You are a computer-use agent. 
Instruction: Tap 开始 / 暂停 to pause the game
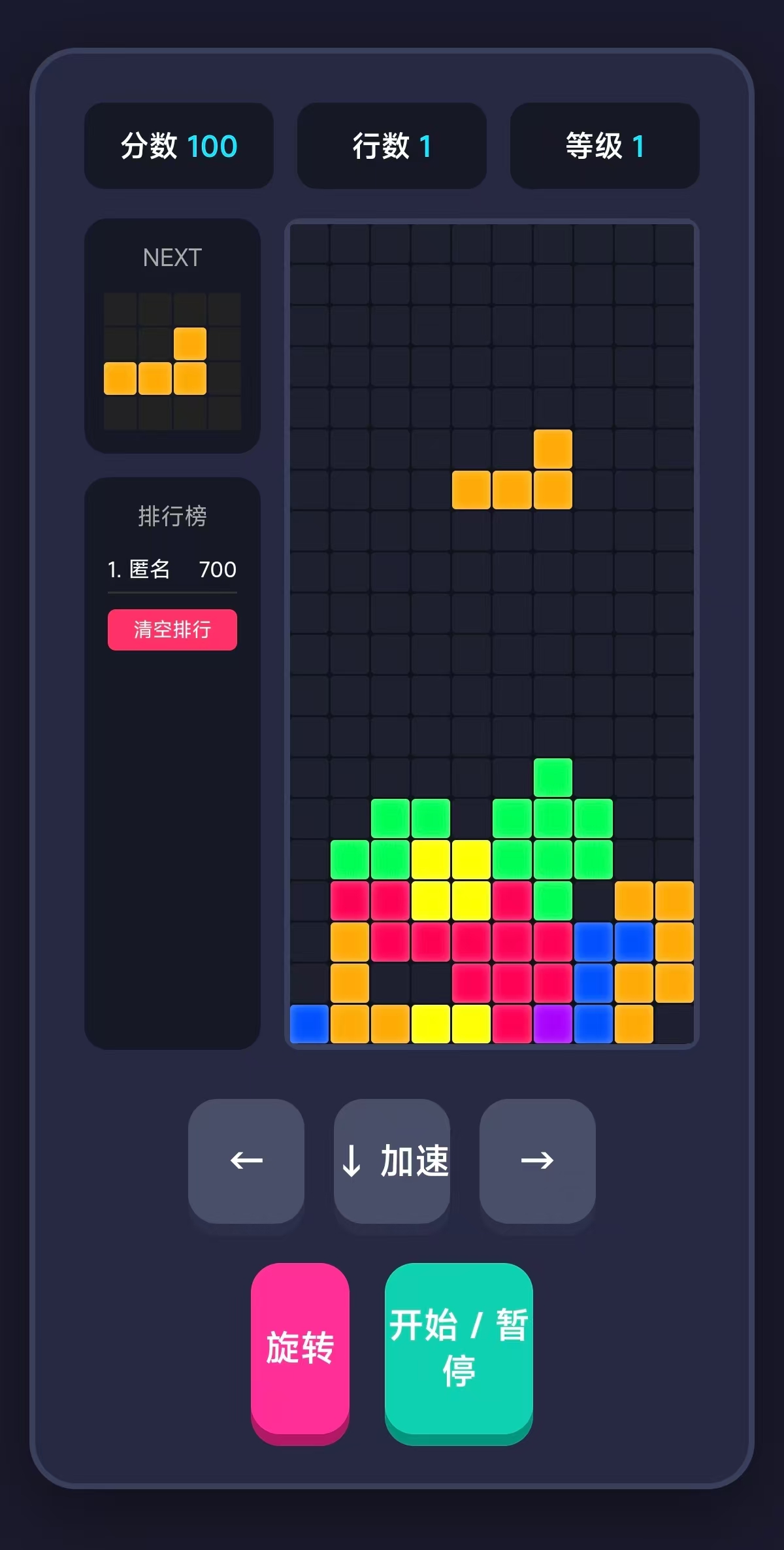point(459,1348)
